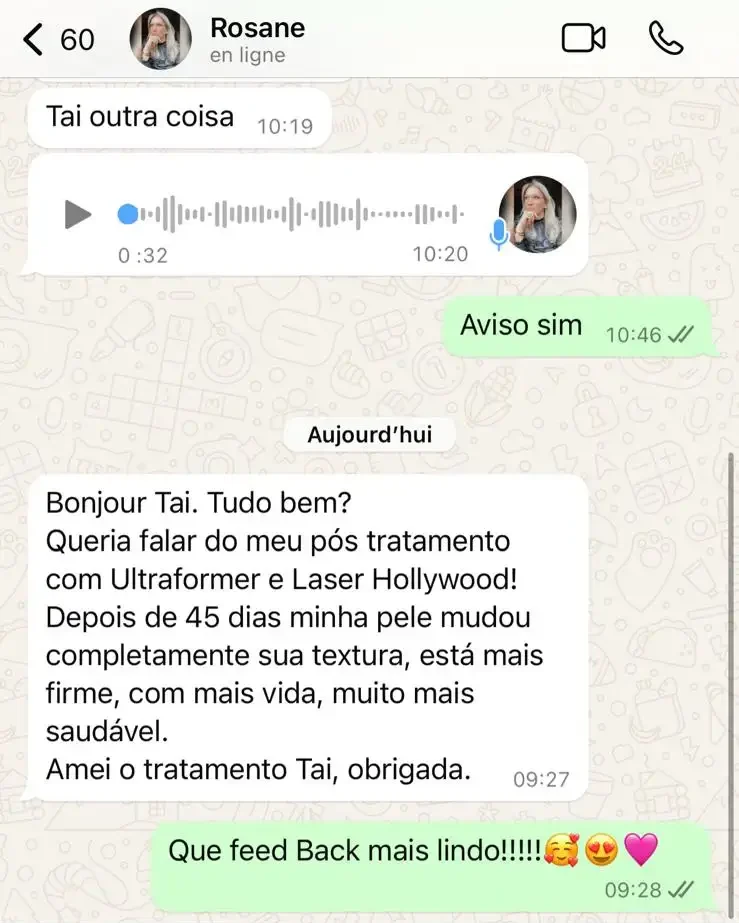739x923 pixels.
Task: Start a video call with Rosane
Action: [583, 39]
